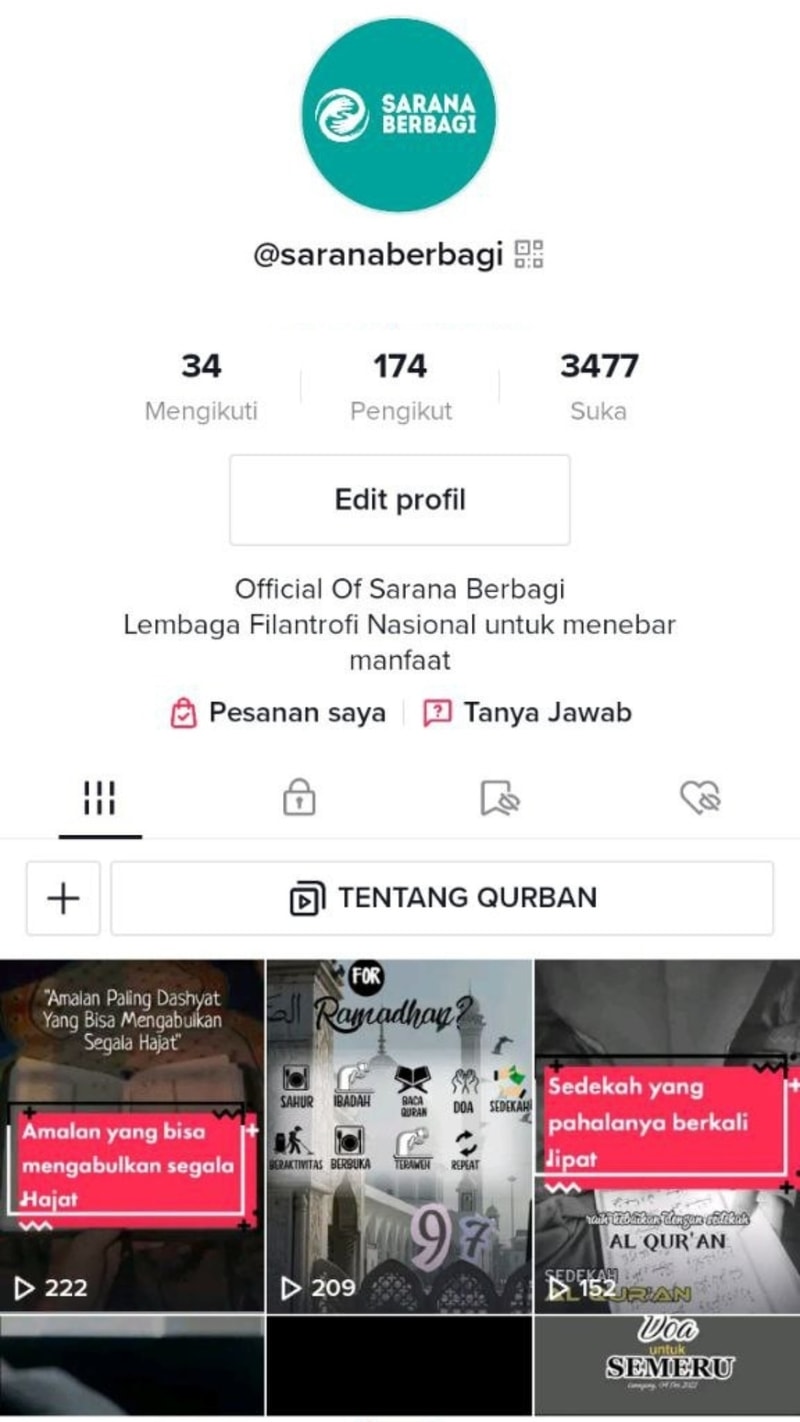Open the QR code next to @saranaberbagi
Image resolution: width=800 pixels, height=1422 pixels.
click(x=529, y=254)
